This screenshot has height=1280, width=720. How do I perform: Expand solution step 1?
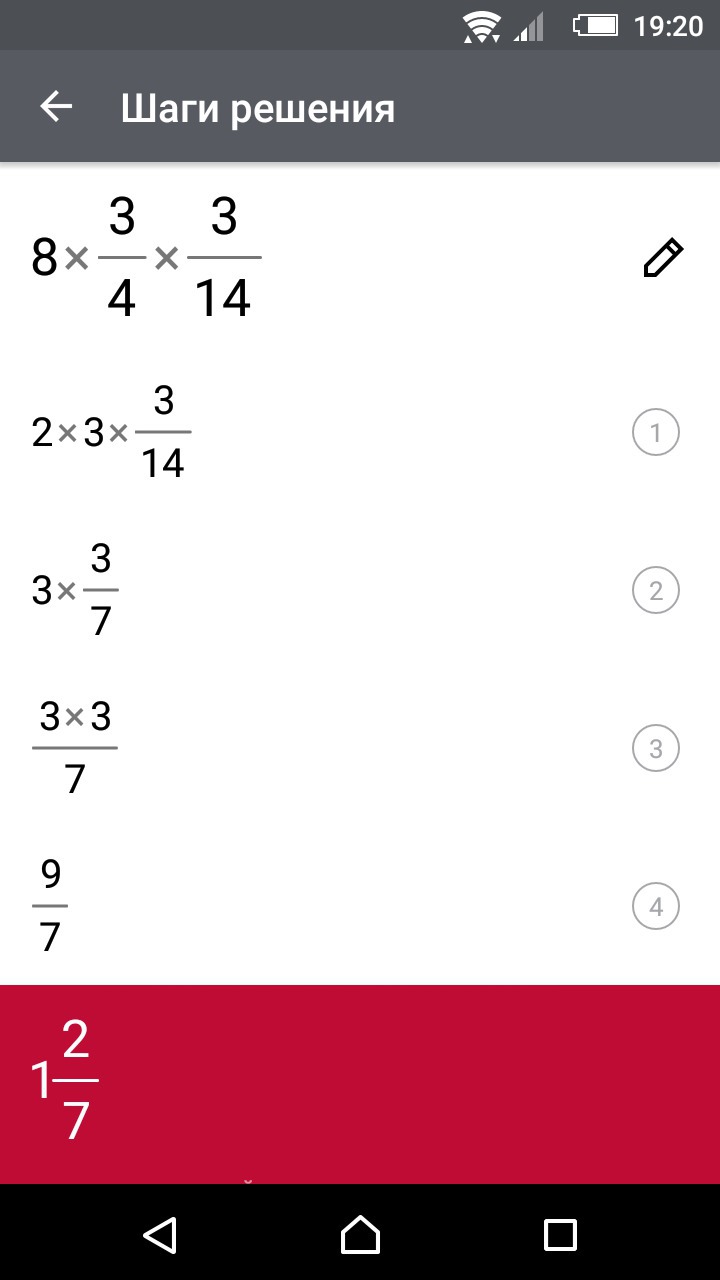[655, 433]
